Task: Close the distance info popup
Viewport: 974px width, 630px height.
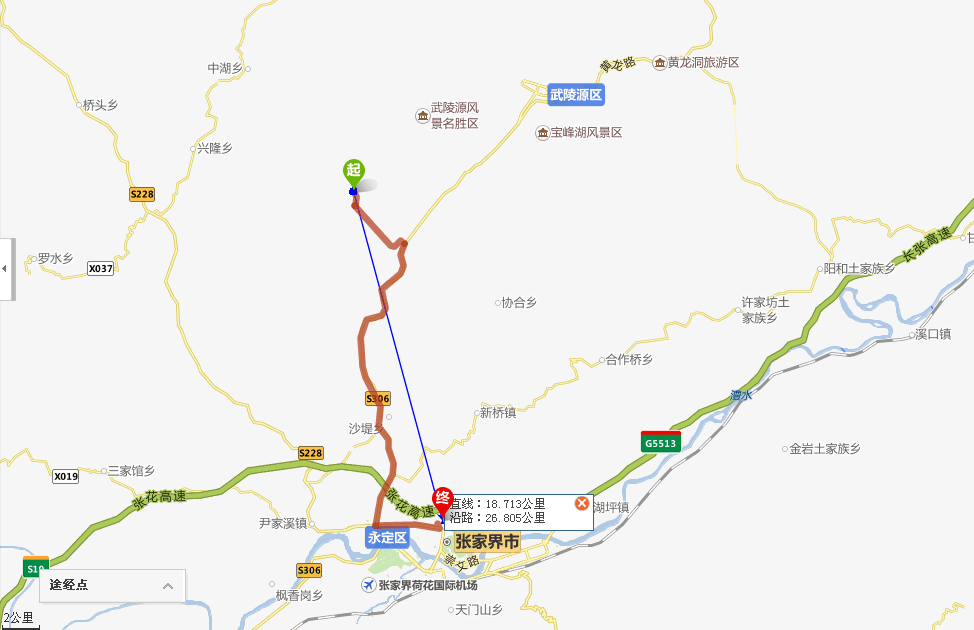Action: [582, 503]
